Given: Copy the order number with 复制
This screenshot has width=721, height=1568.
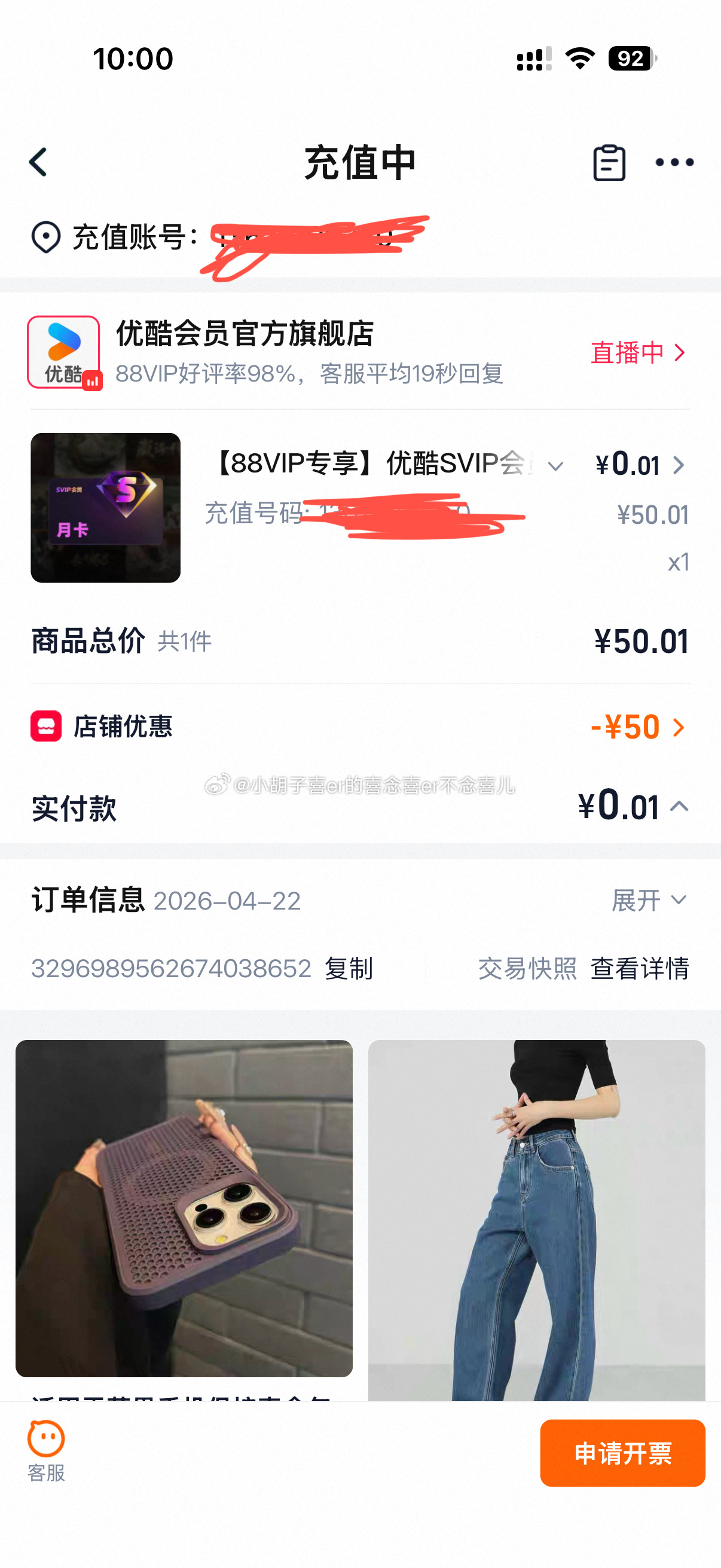Looking at the screenshot, I should [x=349, y=968].
